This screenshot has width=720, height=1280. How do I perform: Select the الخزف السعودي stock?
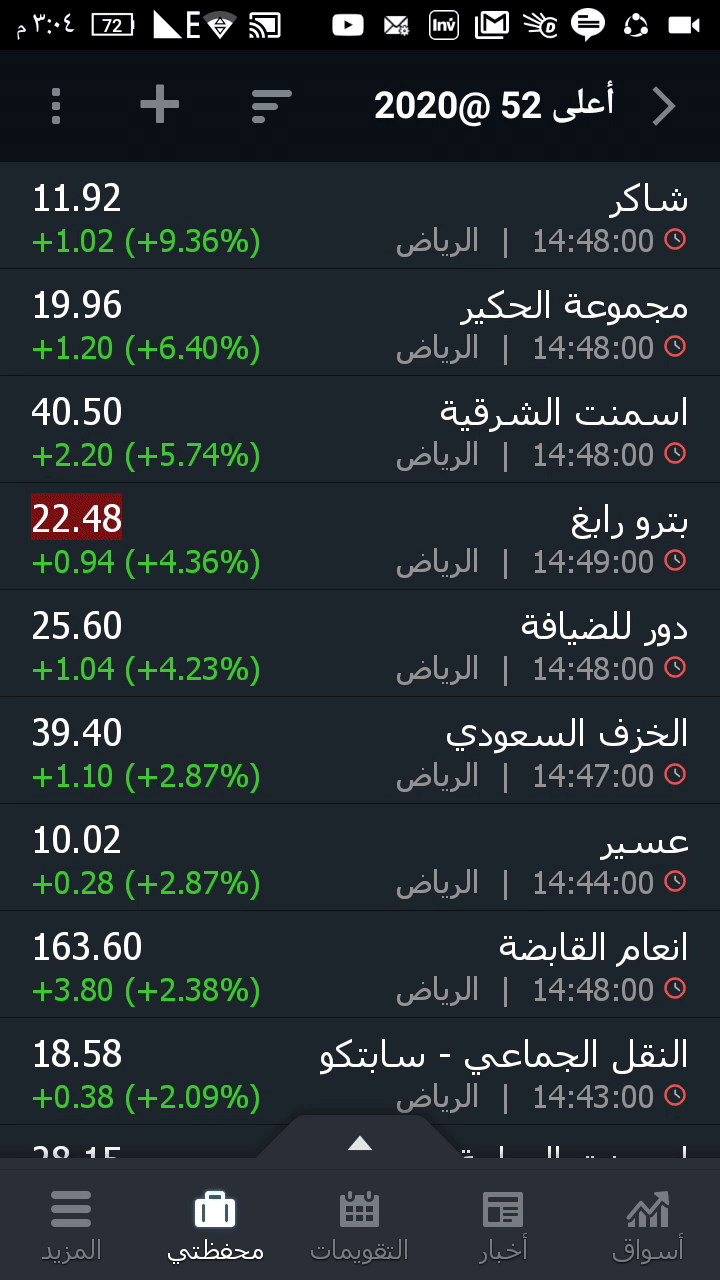pos(360,751)
